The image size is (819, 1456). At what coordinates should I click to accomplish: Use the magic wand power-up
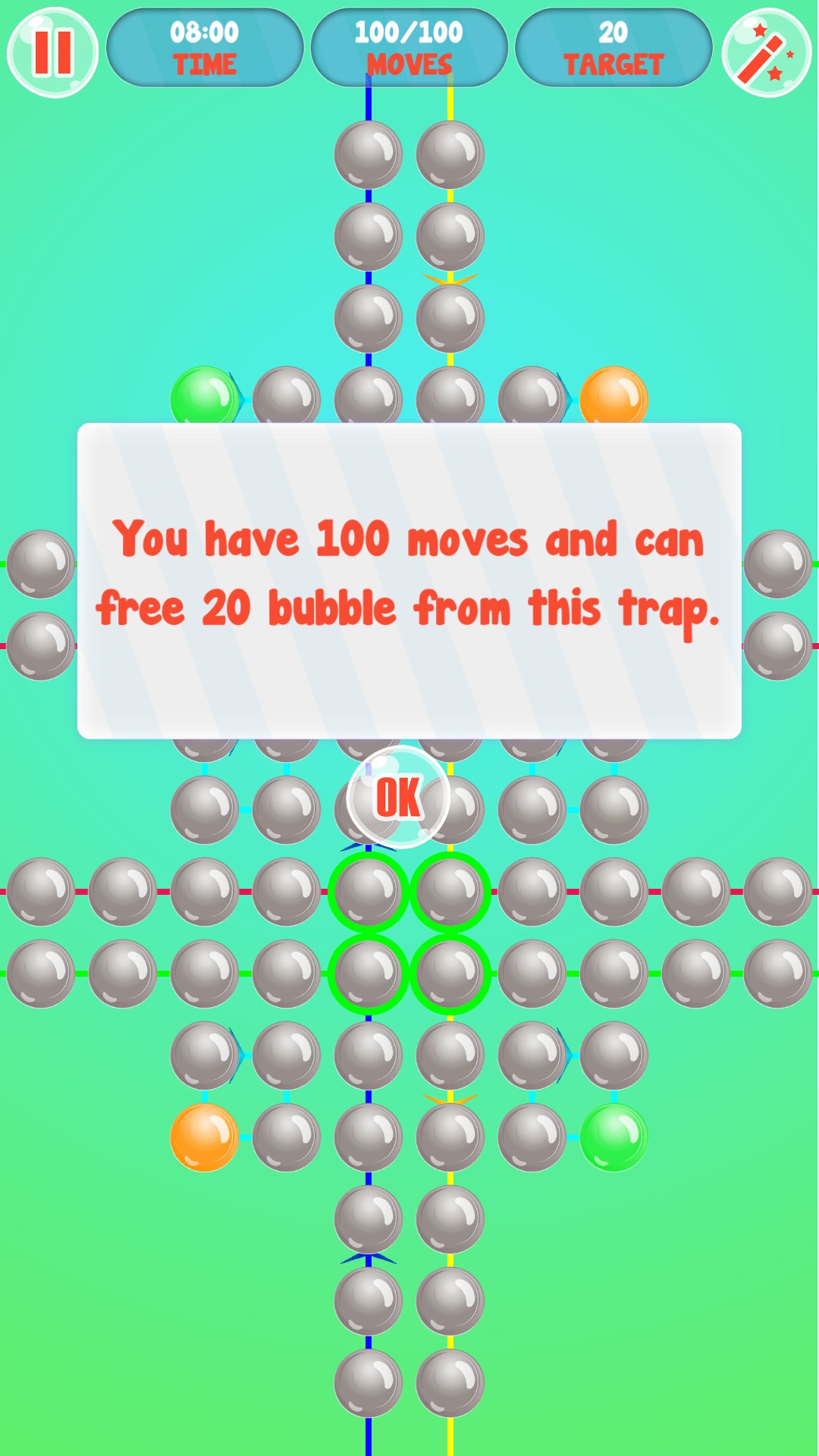pos(766,52)
